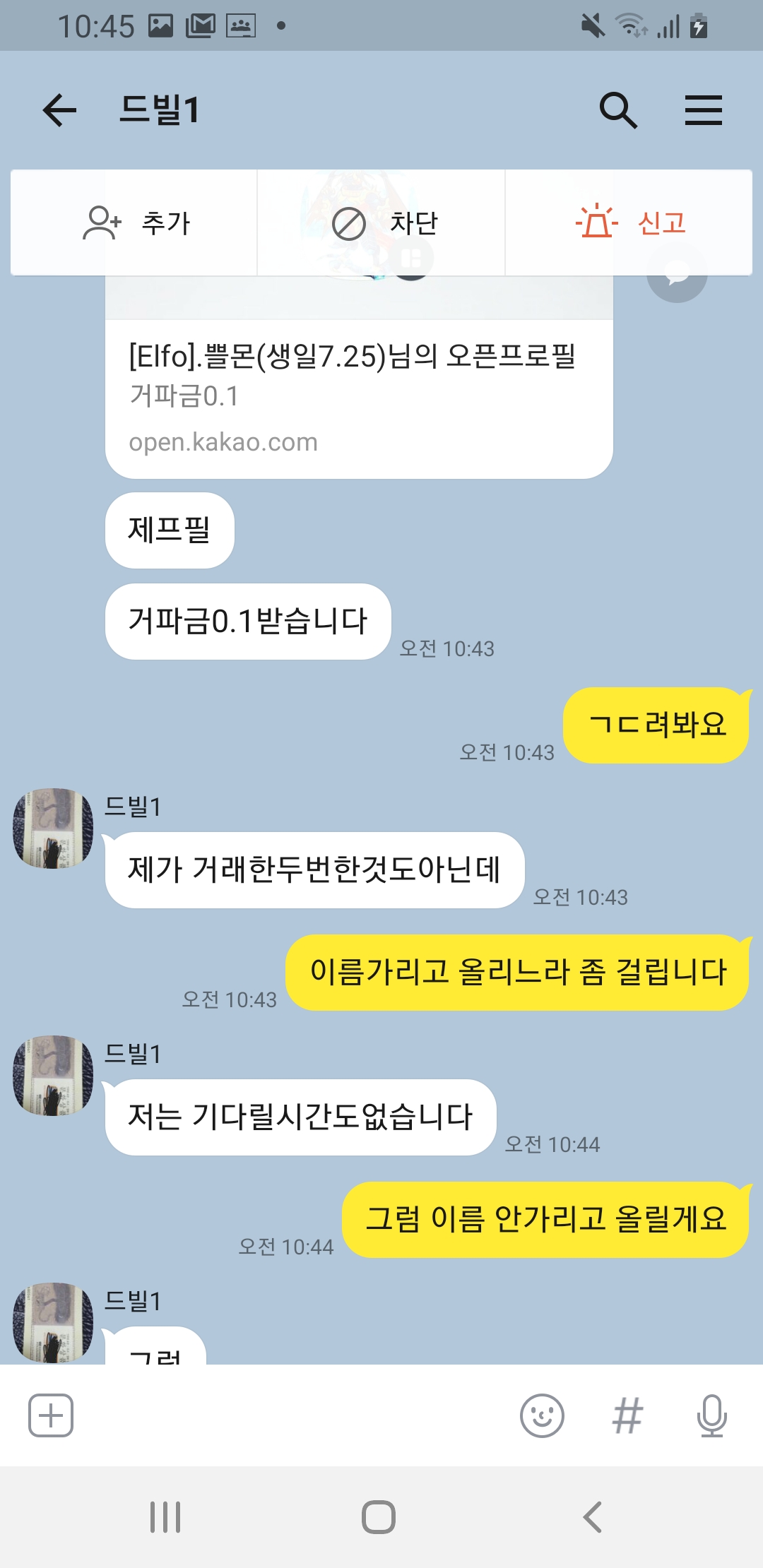The image size is (763, 1568).
Task: Open the hashtag search button
Action: point(627,1415)
